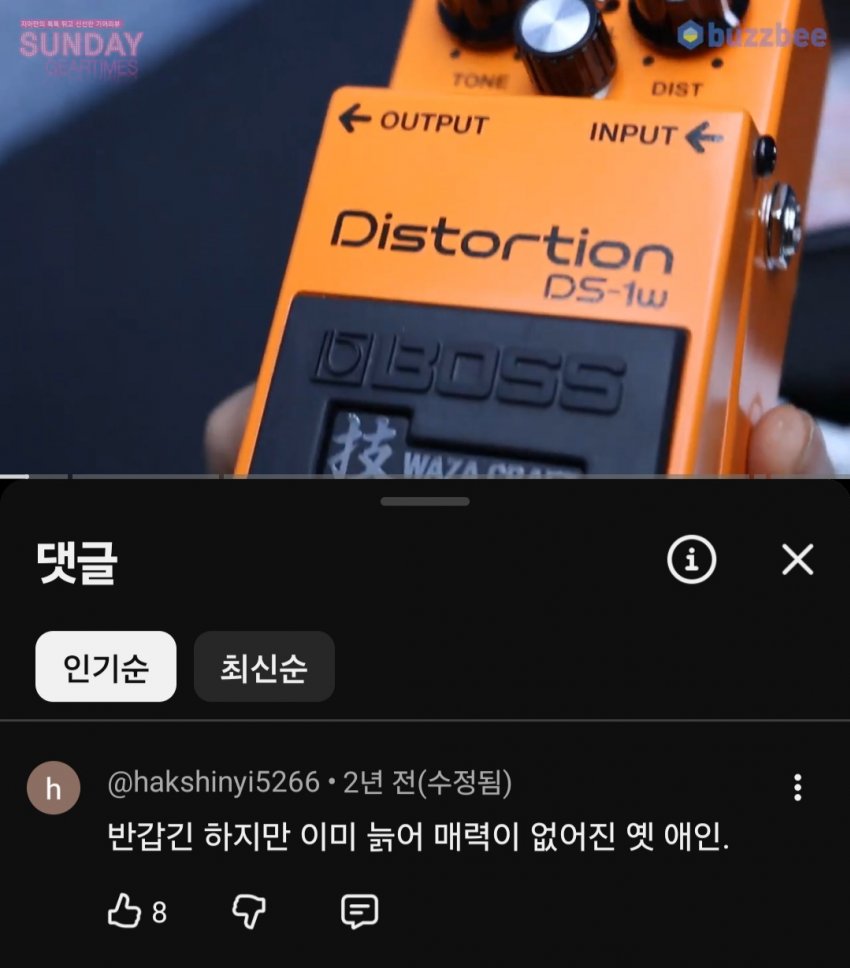This screenshot has height=968, width=850.
Task: Like the comment by hakshinyi5266
Action: [x=124, y=911]
